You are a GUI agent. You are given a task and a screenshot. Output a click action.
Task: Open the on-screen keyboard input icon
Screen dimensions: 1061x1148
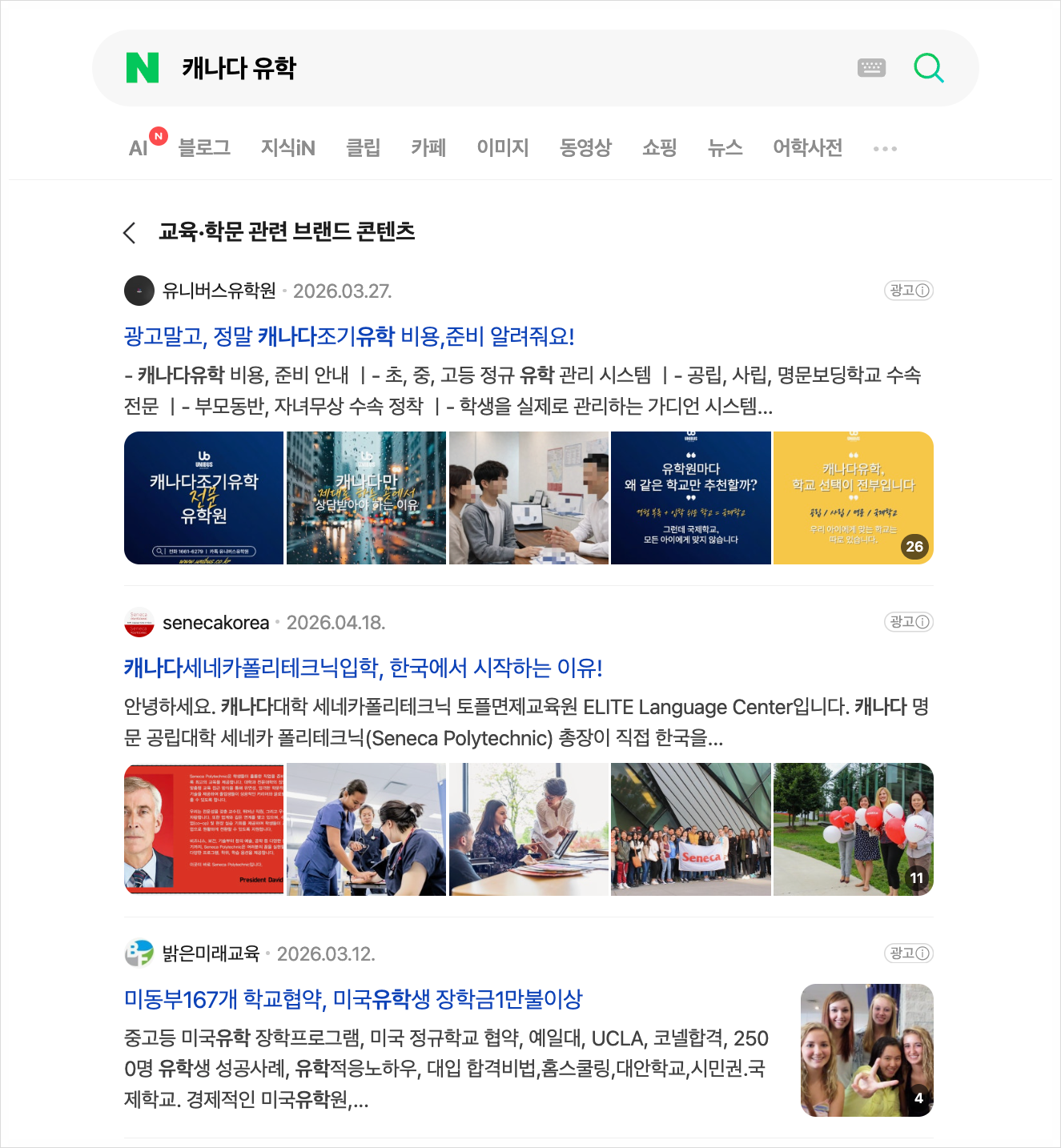pyautogui.click(x=871, y=68)
